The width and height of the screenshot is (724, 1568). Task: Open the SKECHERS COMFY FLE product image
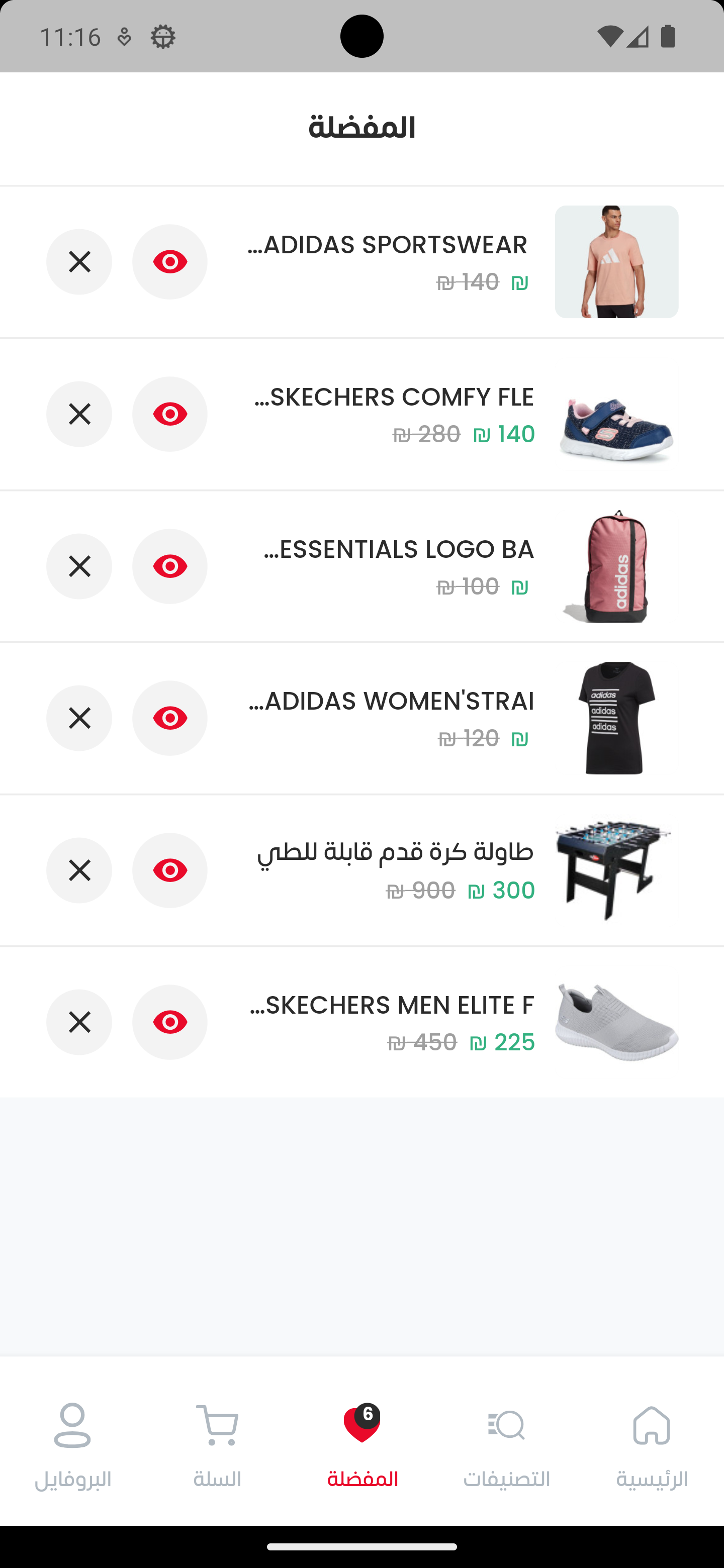coord(616,414)
